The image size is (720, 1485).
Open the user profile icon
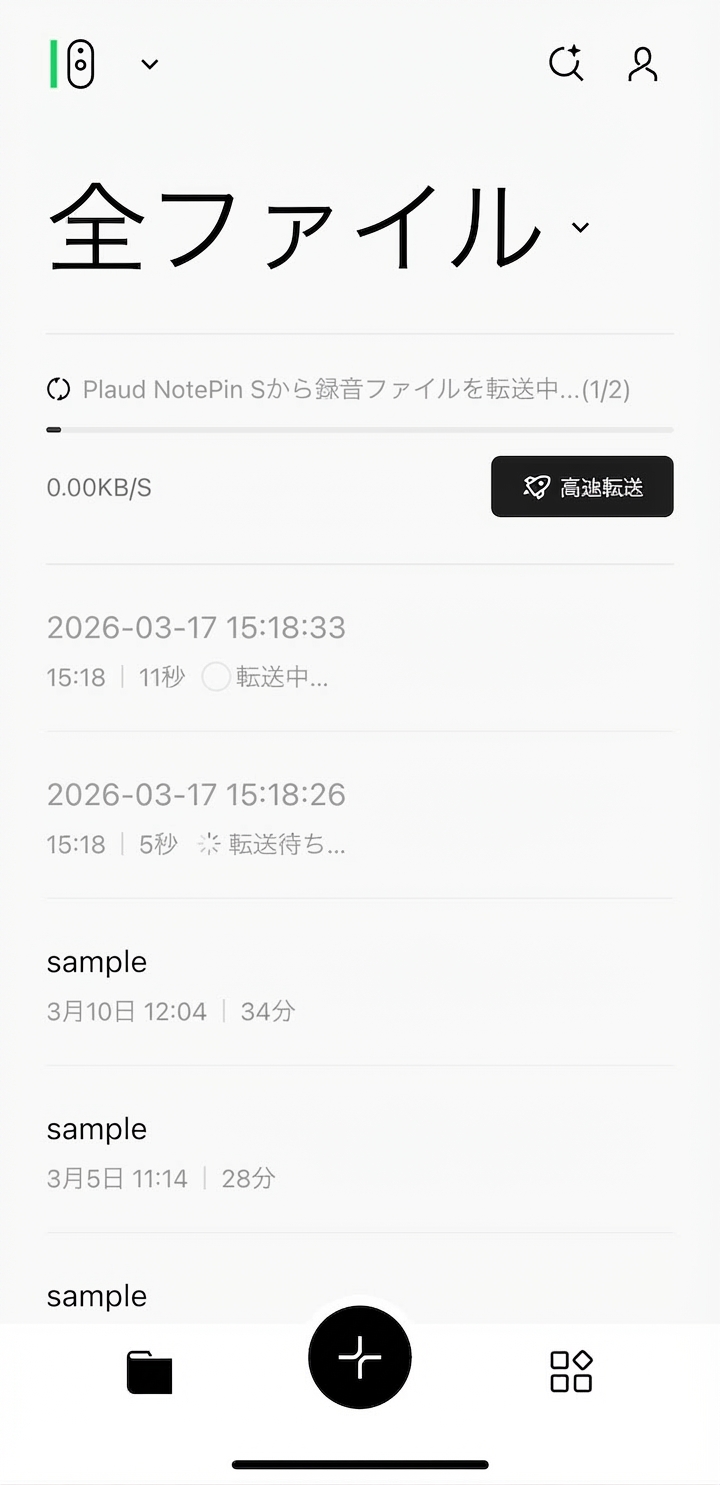[x=642, y=64]
